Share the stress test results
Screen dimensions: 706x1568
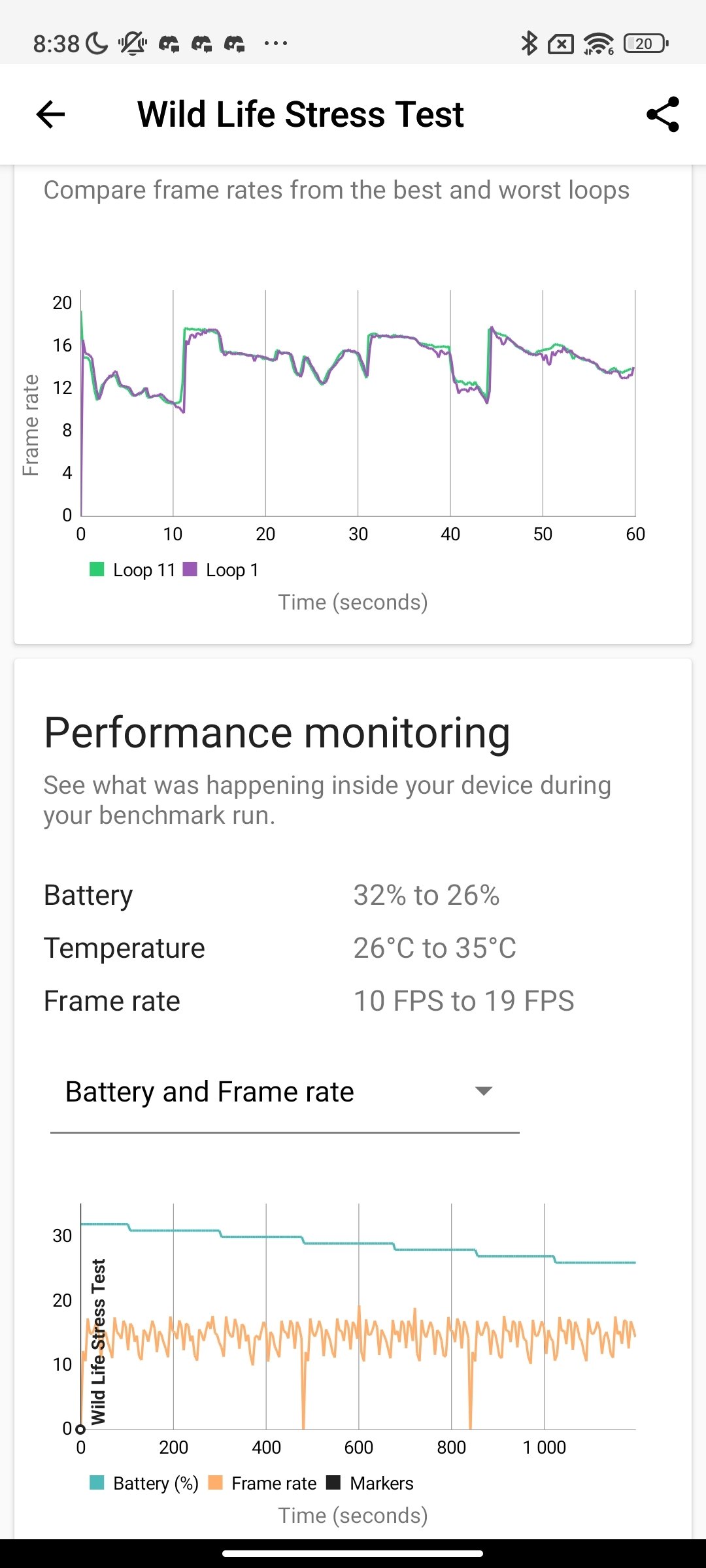[662, 114]
